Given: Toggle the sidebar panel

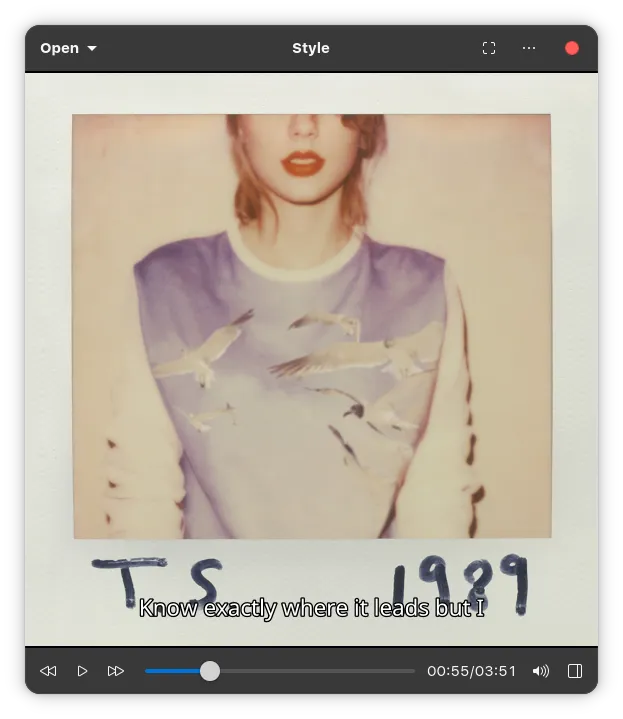Looking at the screenshot, I should pos(575,671).
